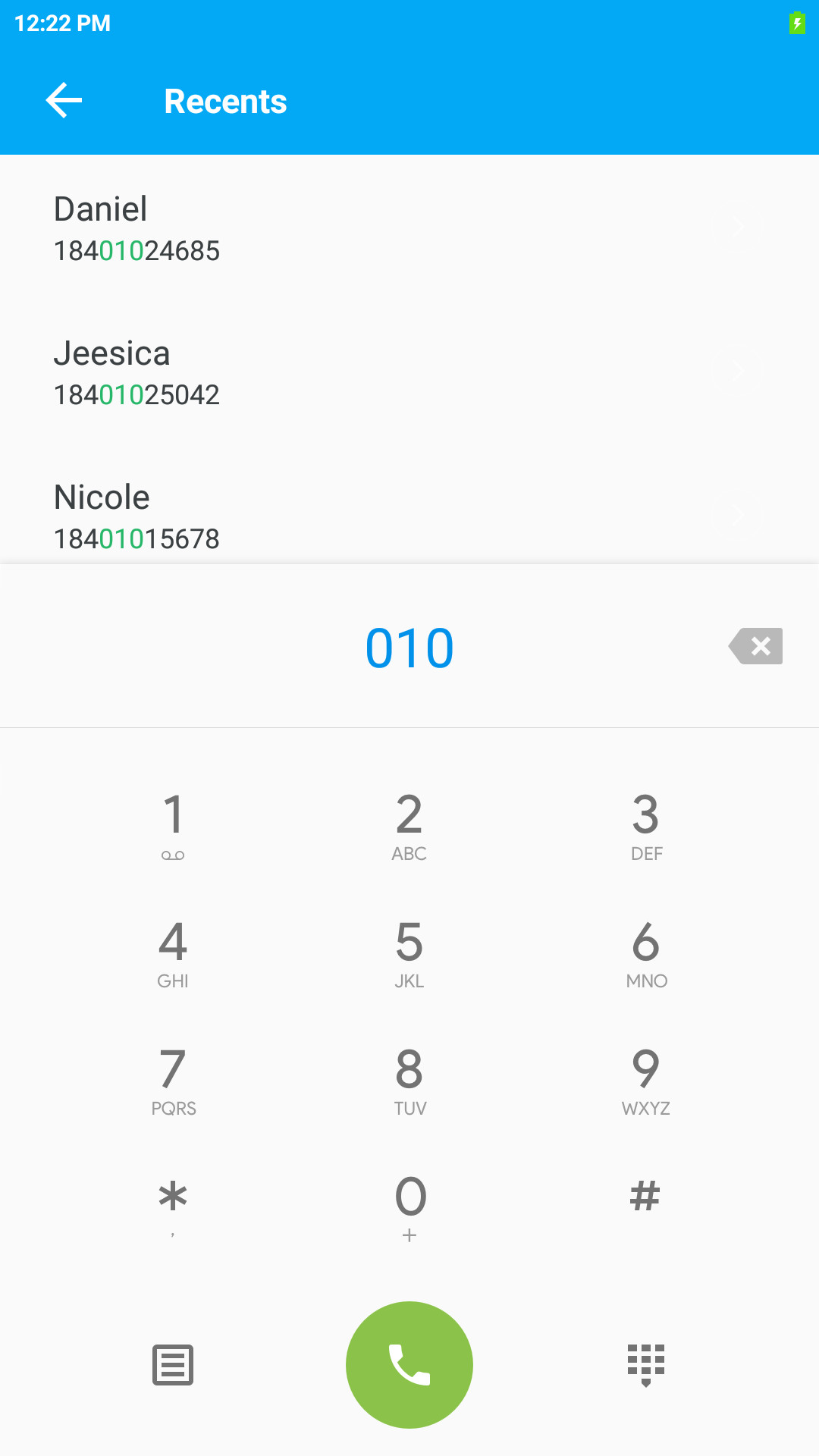Viewport: 819px width, 1456px height.
Task: Call the dialed number 010
Action: pos(409,1365)
